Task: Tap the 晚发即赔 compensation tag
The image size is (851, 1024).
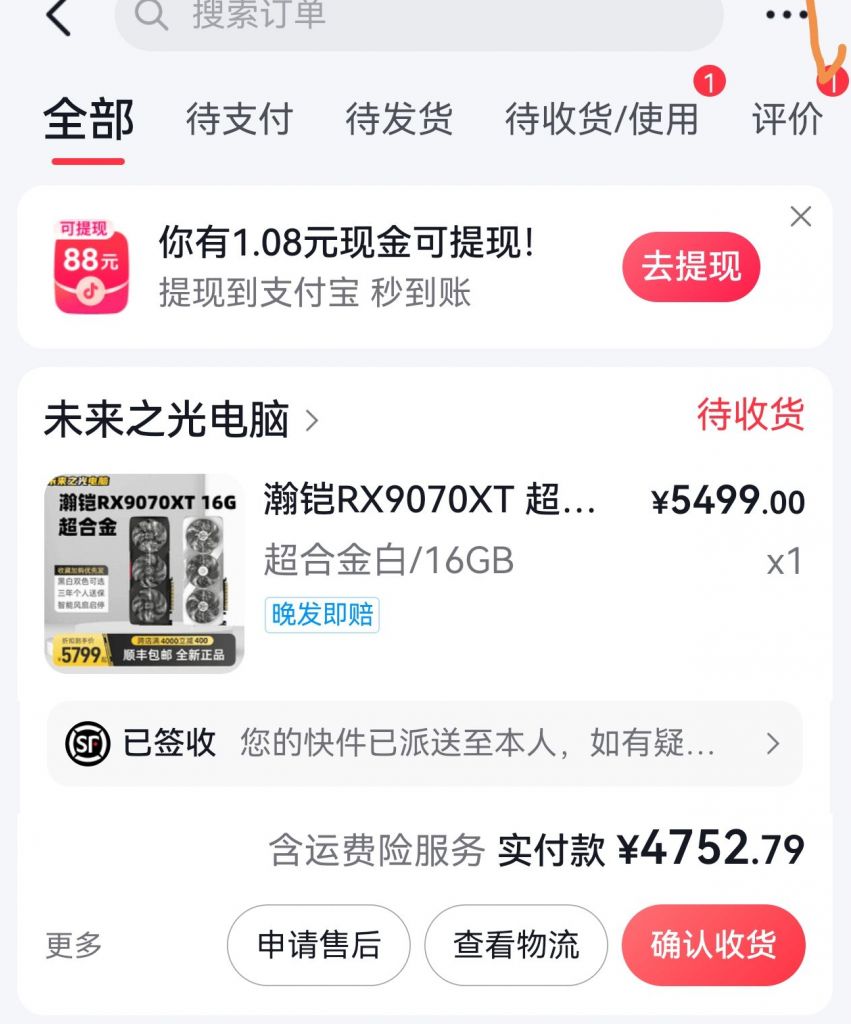Action: (321, 615)
